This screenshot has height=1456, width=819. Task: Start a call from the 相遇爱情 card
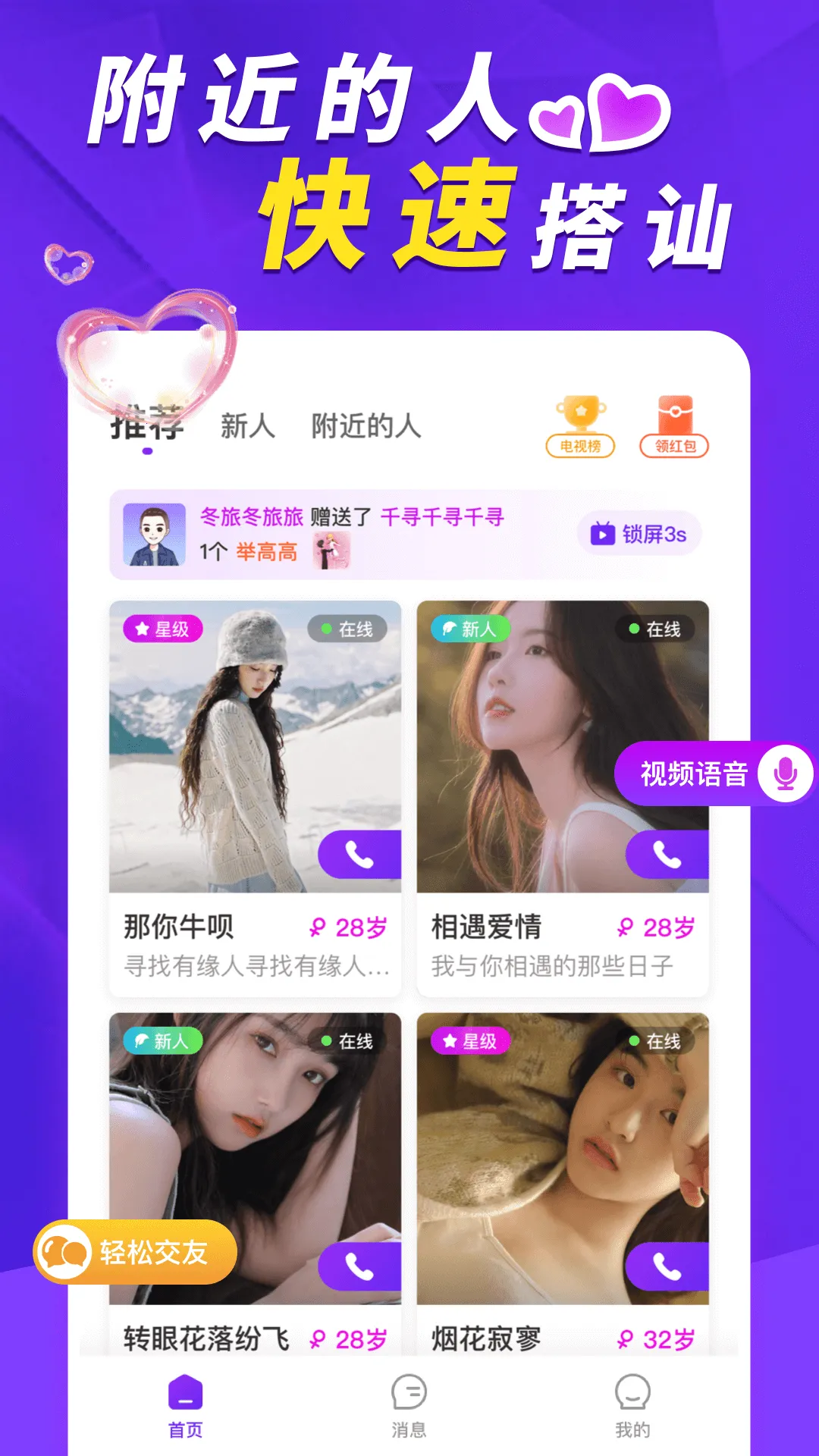pyautogui.click(x=666, y=856)
